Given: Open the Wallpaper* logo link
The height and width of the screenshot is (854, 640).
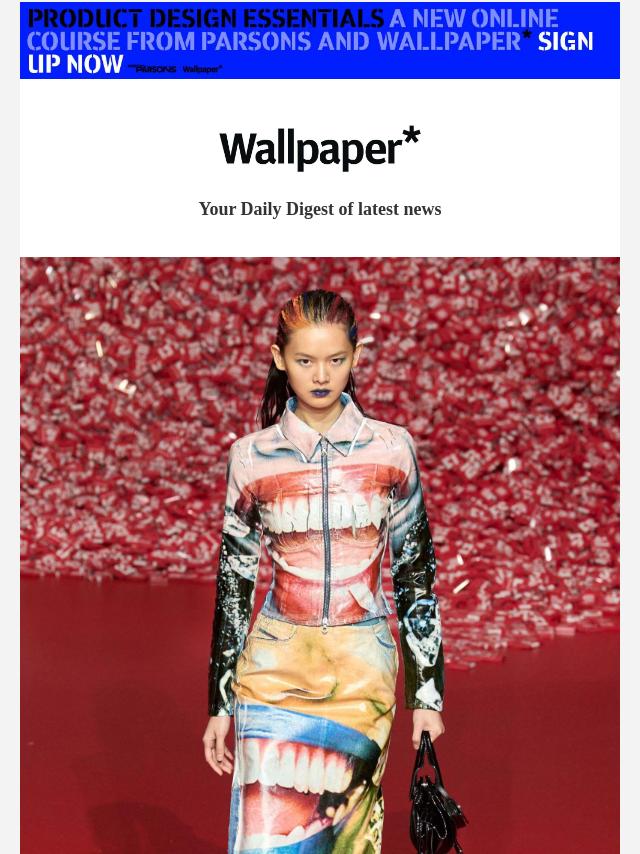Looking at the screenshot, I should point(320,148).
